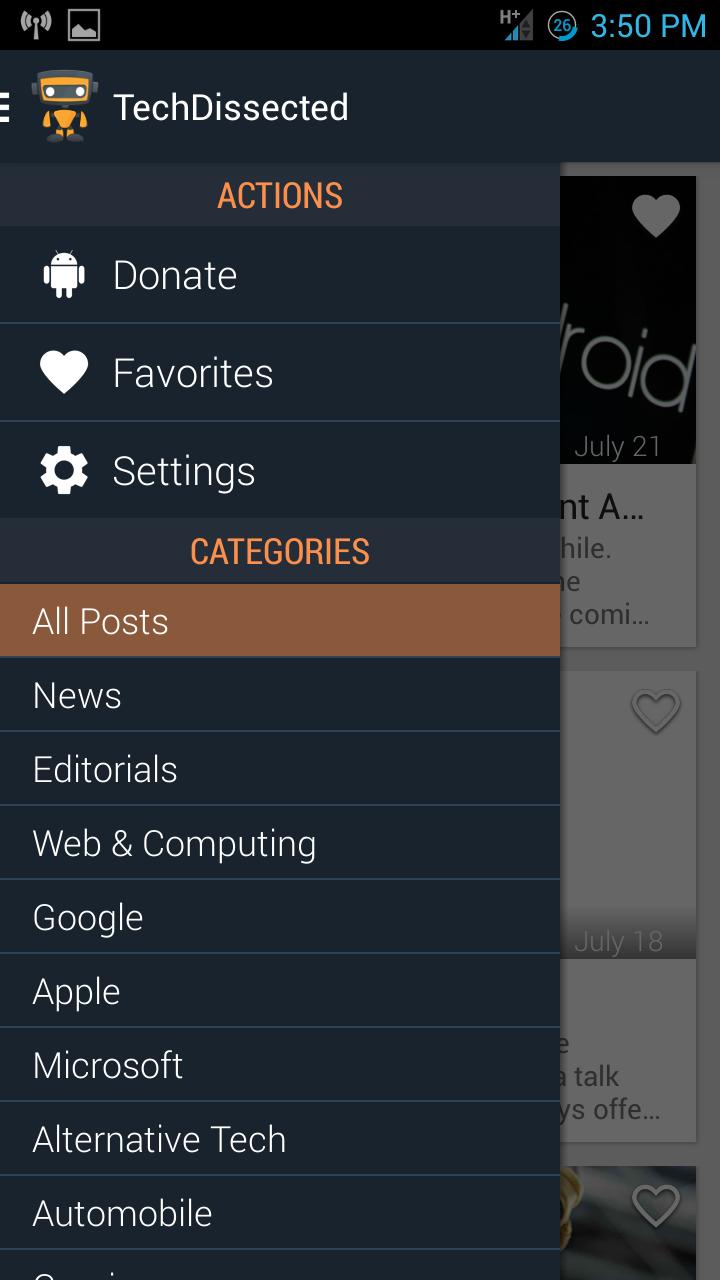
Task: View posts in the Apple category
Action: pos(280,991)
